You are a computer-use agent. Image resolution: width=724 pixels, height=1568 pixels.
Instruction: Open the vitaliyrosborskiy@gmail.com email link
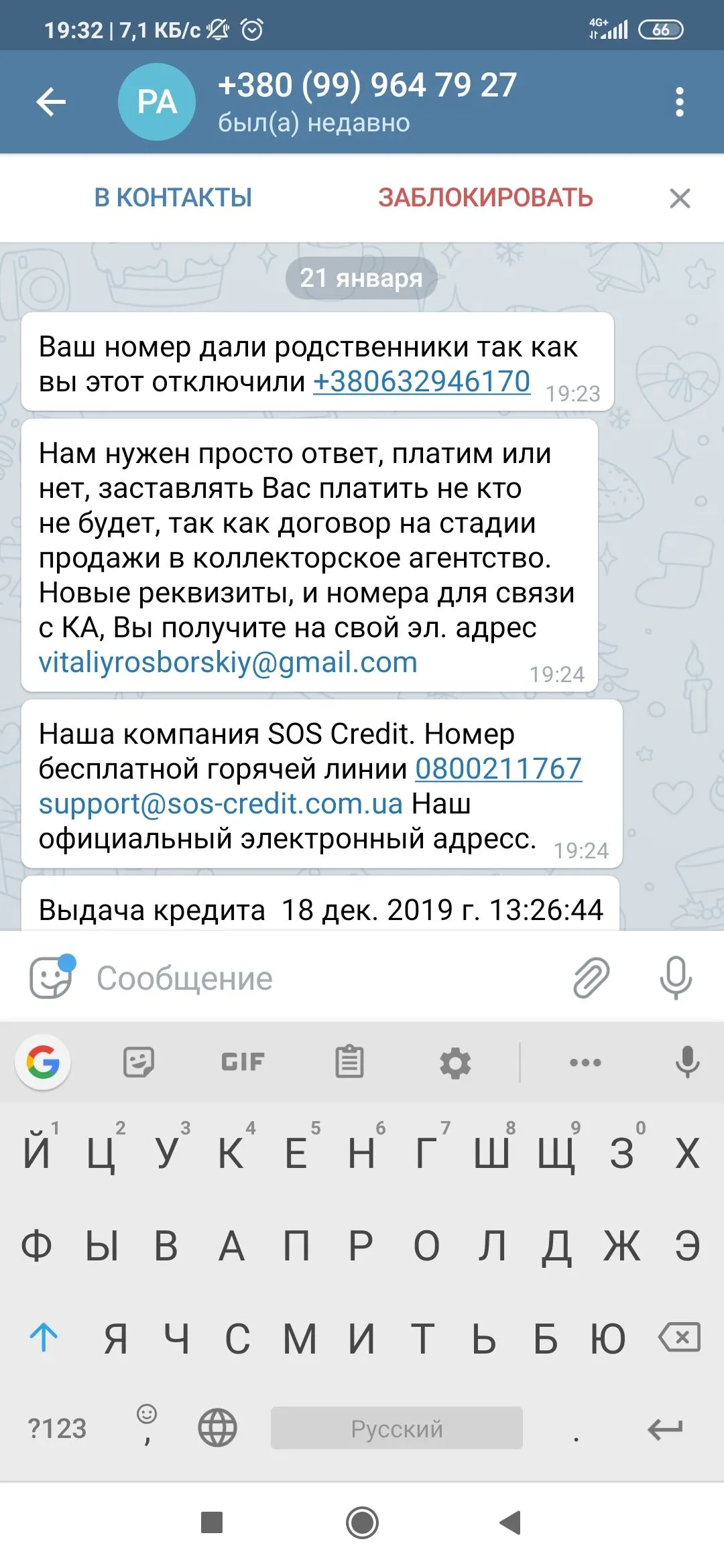[x=228, y=663]
